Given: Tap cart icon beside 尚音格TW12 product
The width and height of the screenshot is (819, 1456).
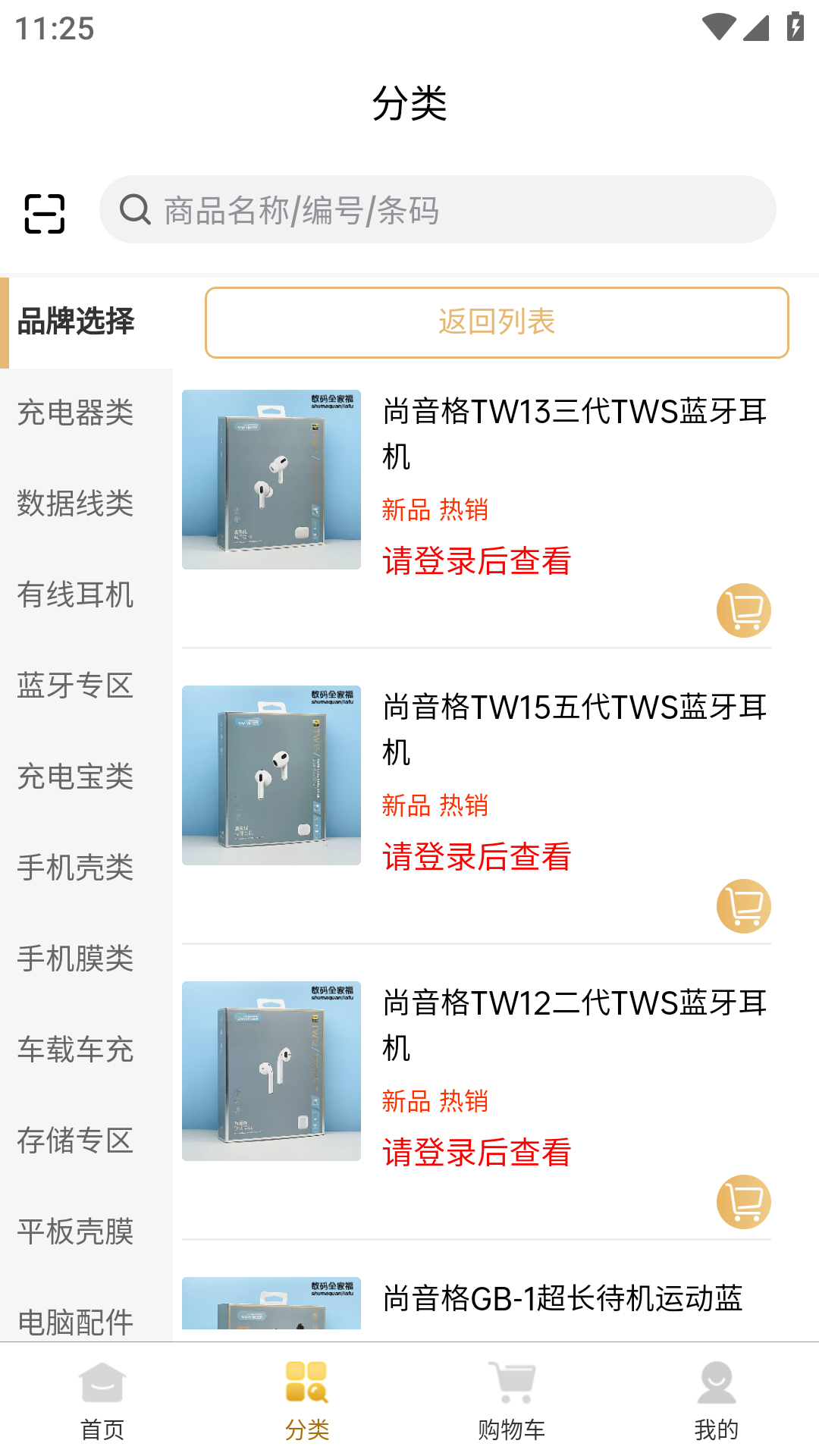Looking at the screenshot, I should 742,1201.
